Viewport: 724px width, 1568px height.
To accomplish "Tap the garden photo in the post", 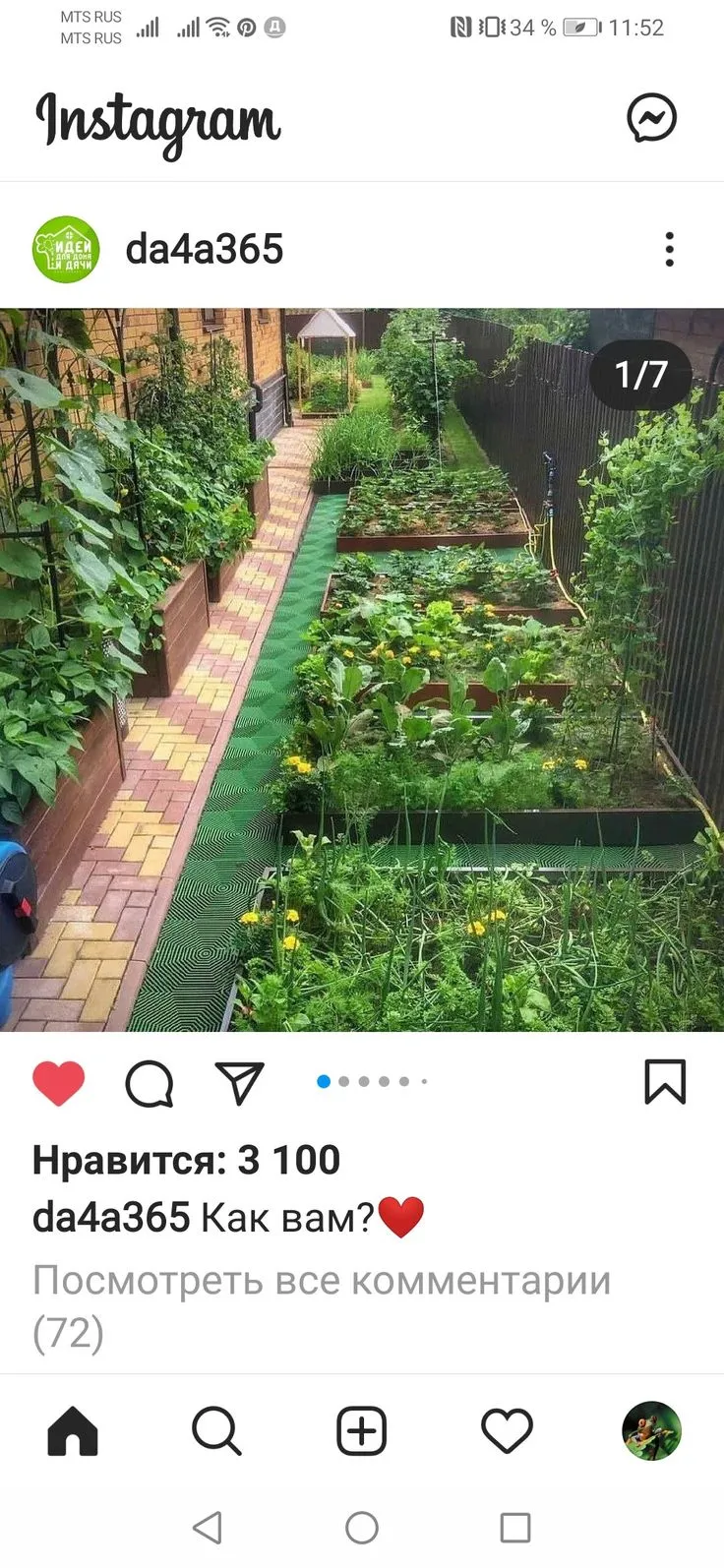I will [362, 670].
